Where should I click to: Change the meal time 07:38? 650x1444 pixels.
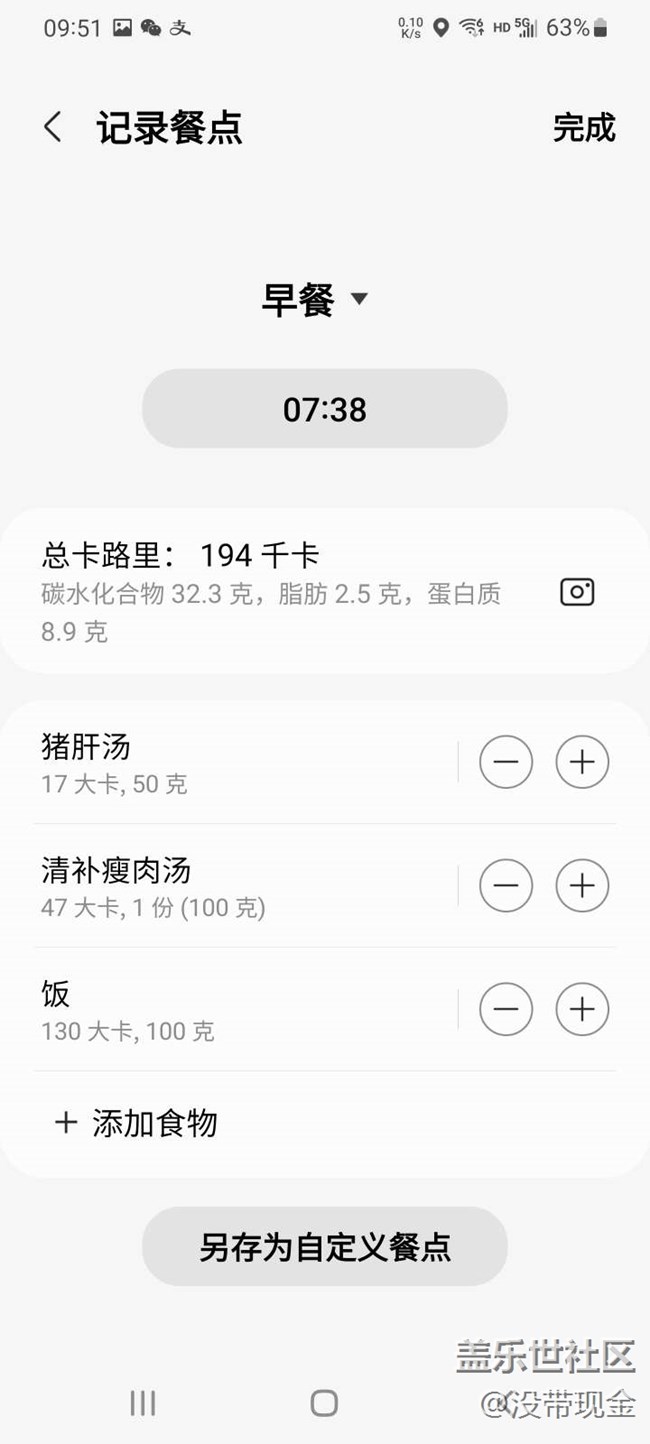click(325, 409)
